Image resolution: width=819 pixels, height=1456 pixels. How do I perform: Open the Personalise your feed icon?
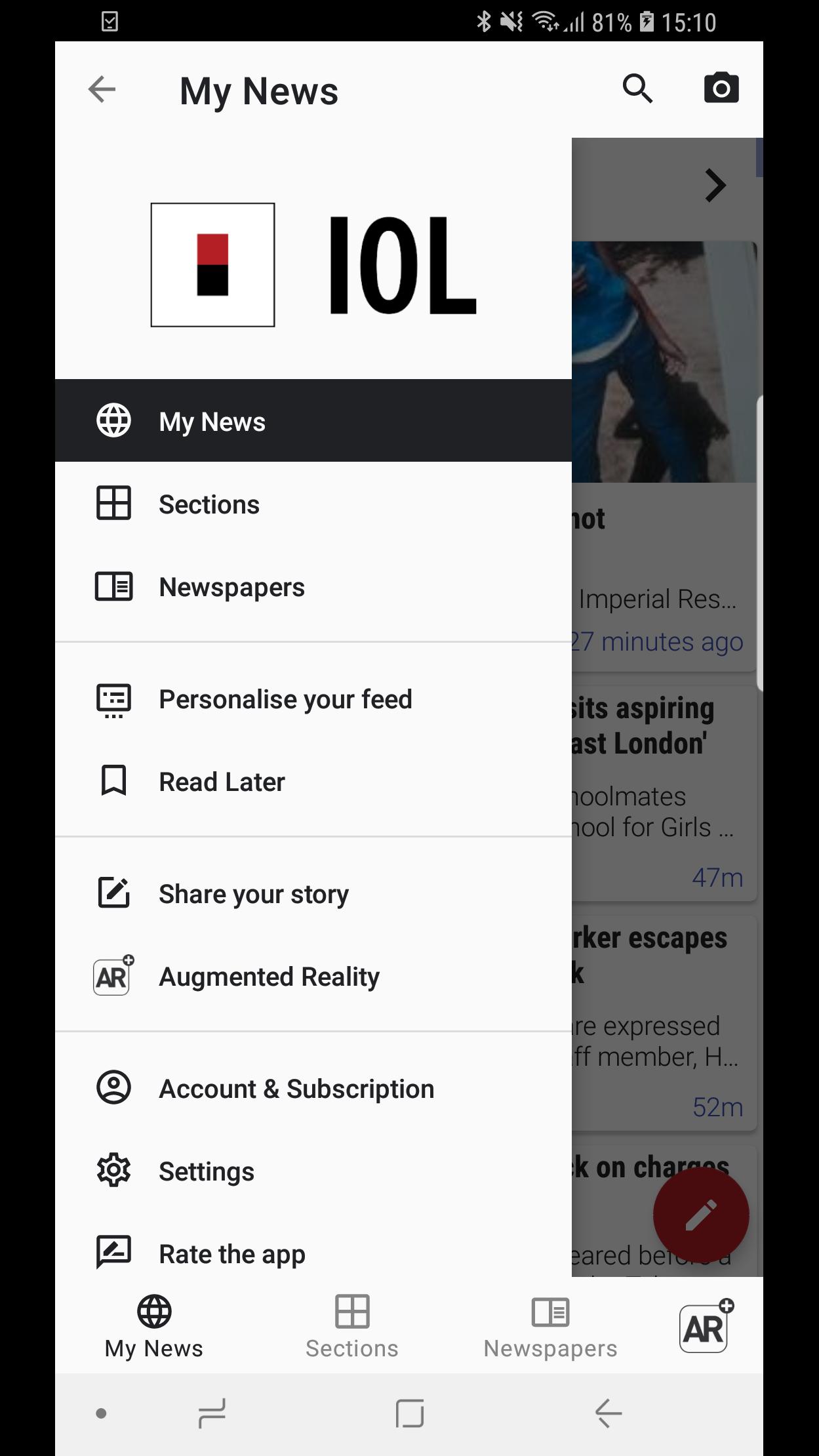click(x=113, y=699)
